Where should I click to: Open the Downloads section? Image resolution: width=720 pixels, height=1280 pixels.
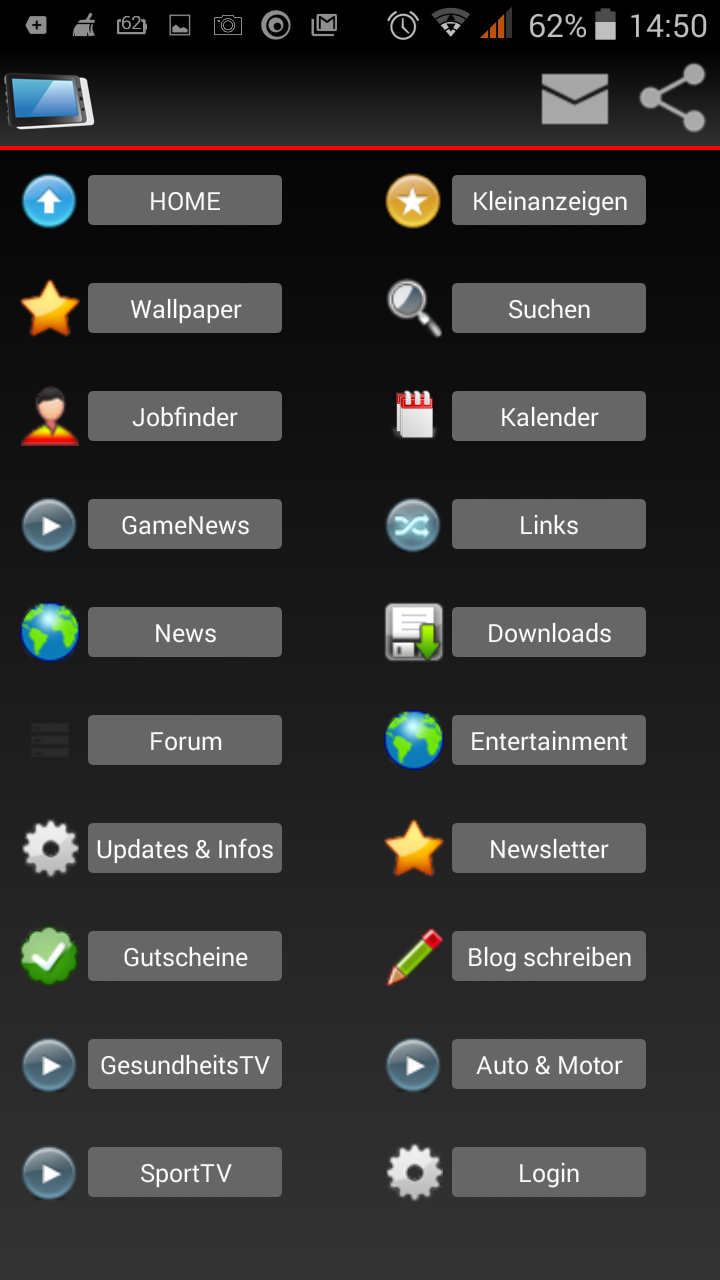[x=549, y=633]
